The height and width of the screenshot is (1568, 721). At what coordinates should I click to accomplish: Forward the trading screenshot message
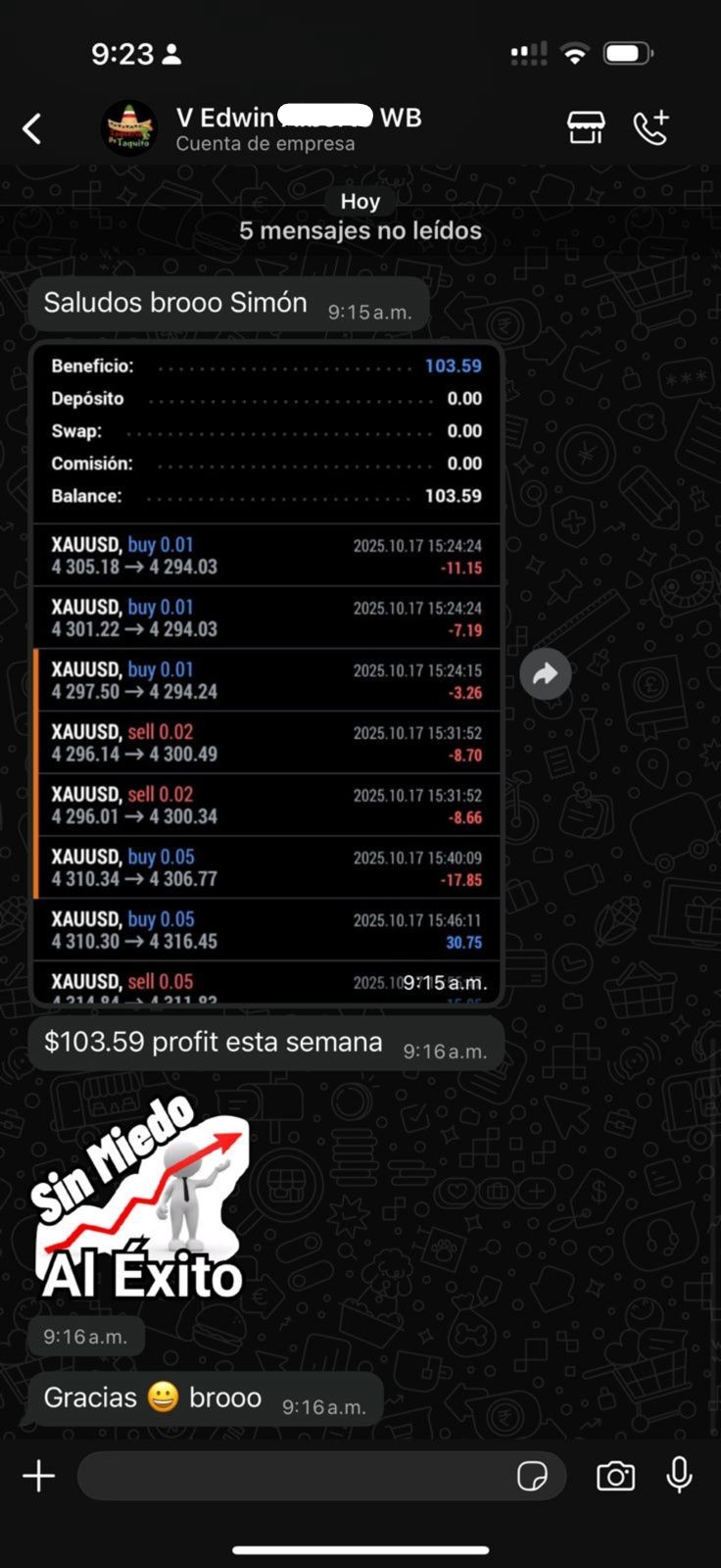(x=546, y=674)
